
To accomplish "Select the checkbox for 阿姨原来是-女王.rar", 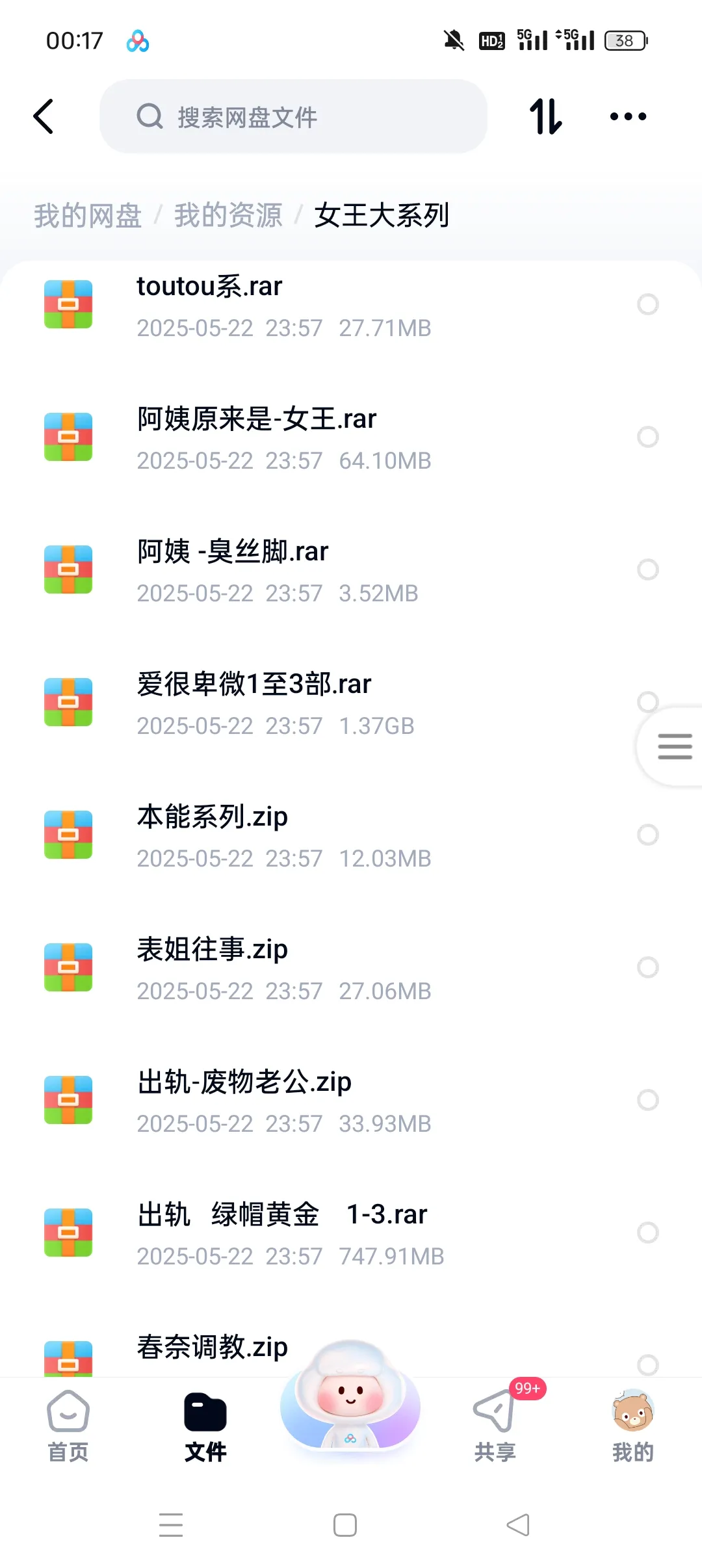I will click(647, 437).
